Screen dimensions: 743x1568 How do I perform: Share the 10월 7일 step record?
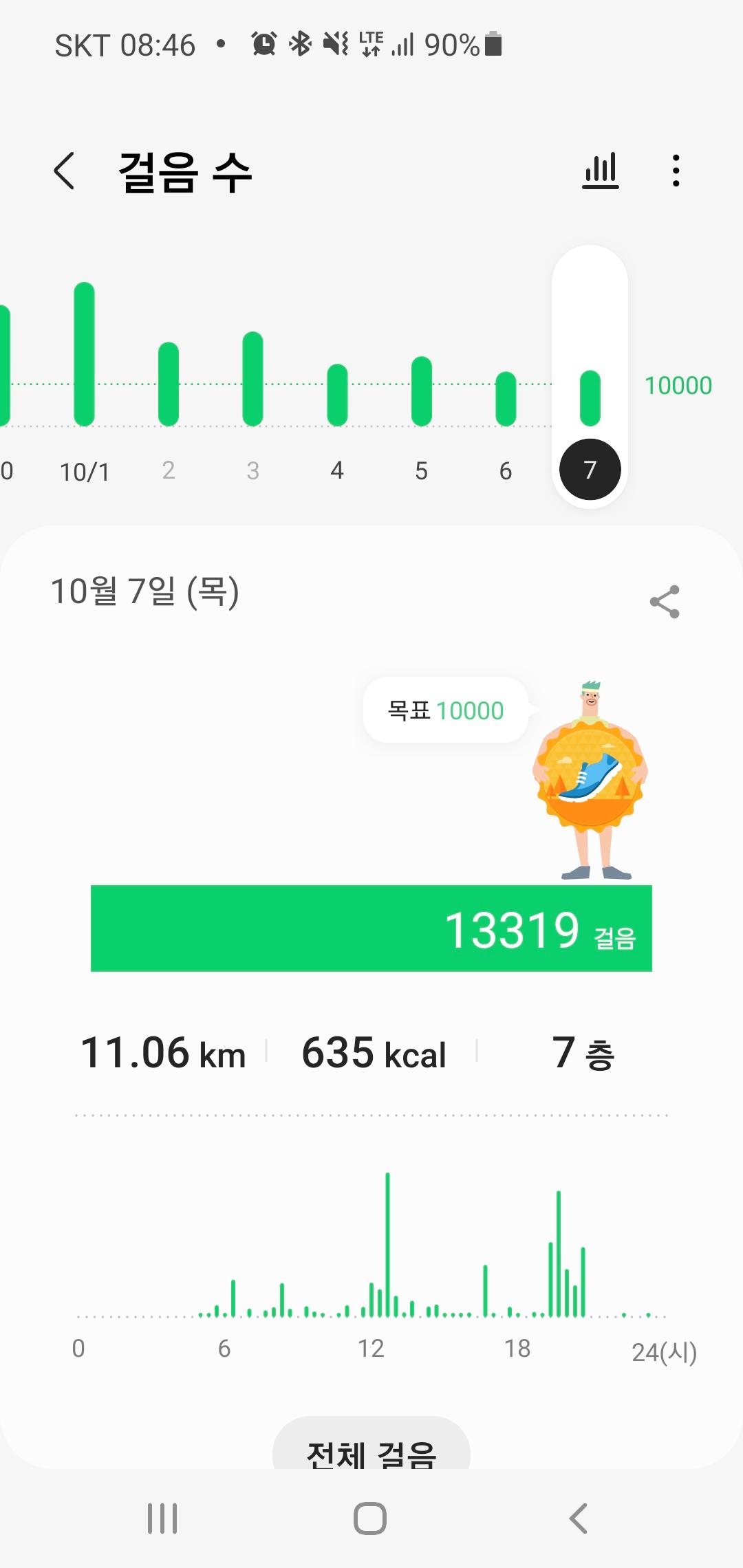coord(665,602)
